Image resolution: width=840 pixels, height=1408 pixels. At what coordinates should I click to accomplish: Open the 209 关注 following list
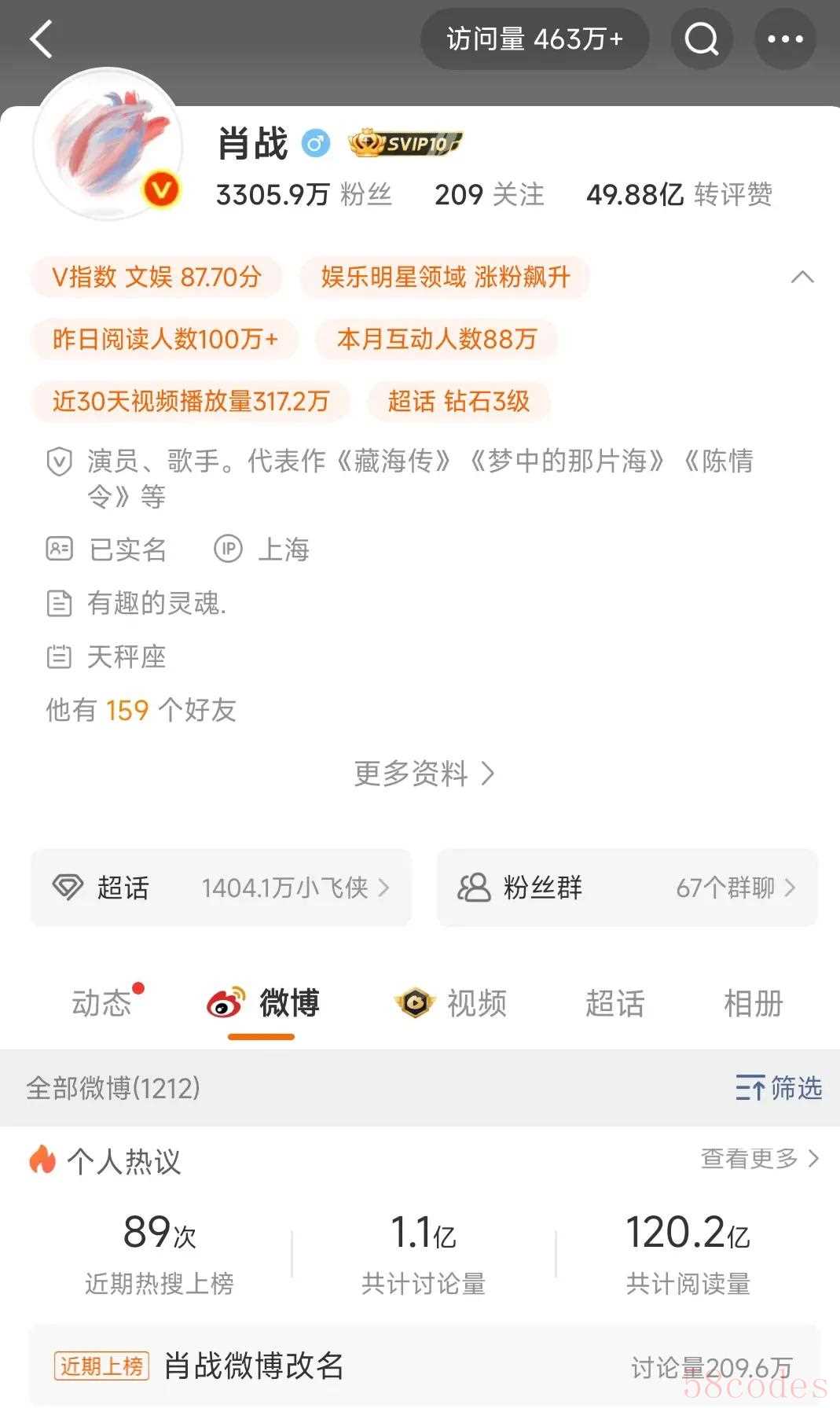tap(489, 195)
